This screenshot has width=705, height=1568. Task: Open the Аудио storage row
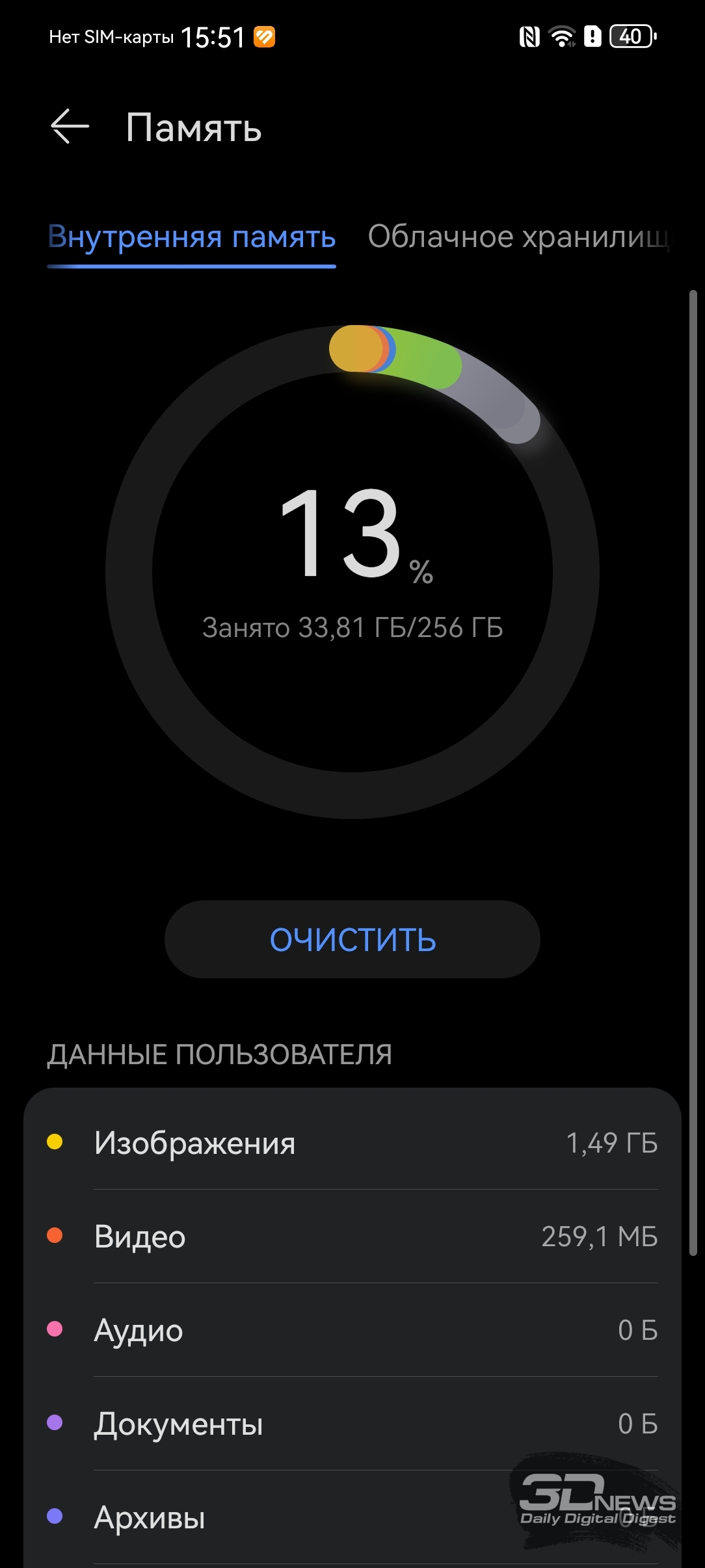tap(352, 1330)
